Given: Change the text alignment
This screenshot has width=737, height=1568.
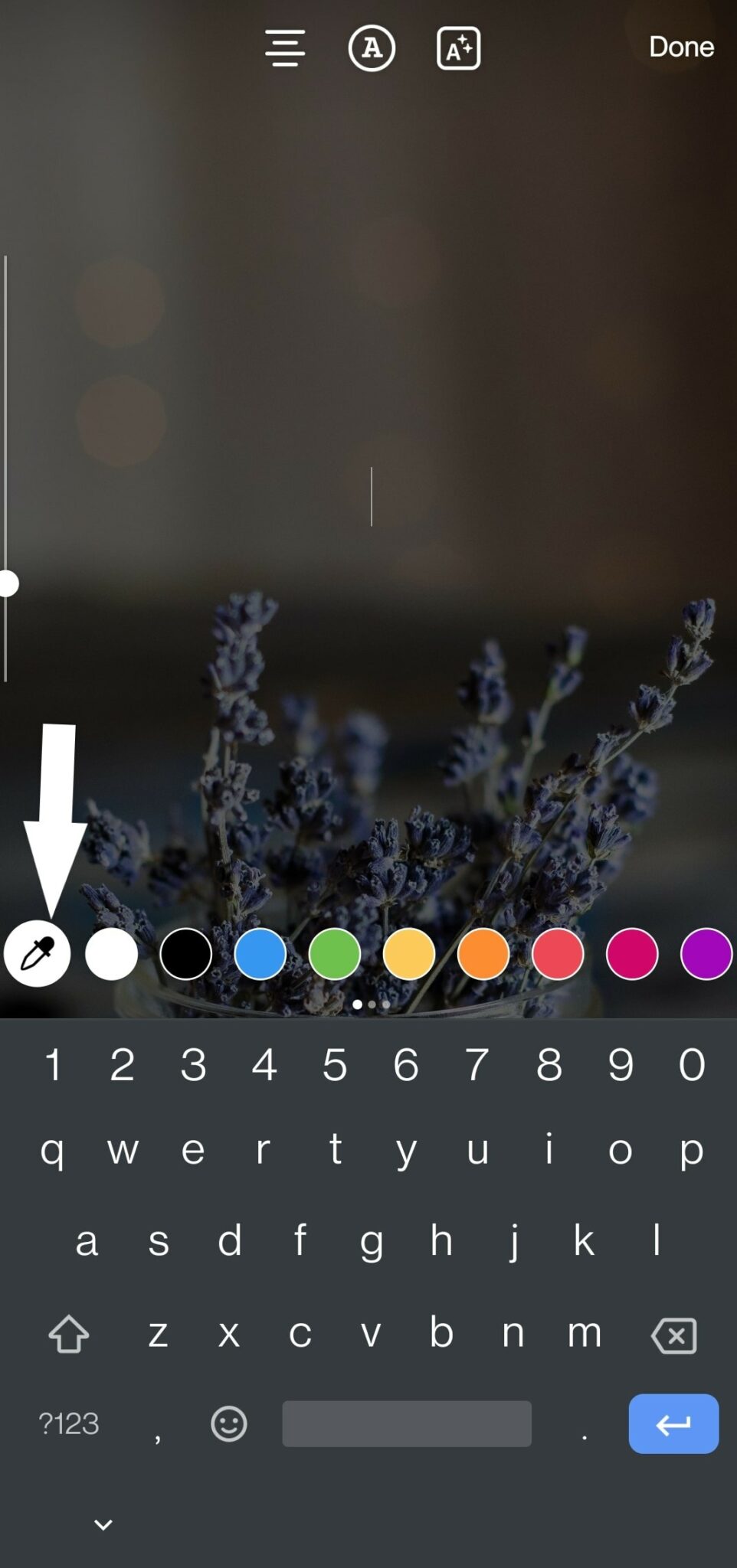Looking at the screenshot, I should [285, 48].
